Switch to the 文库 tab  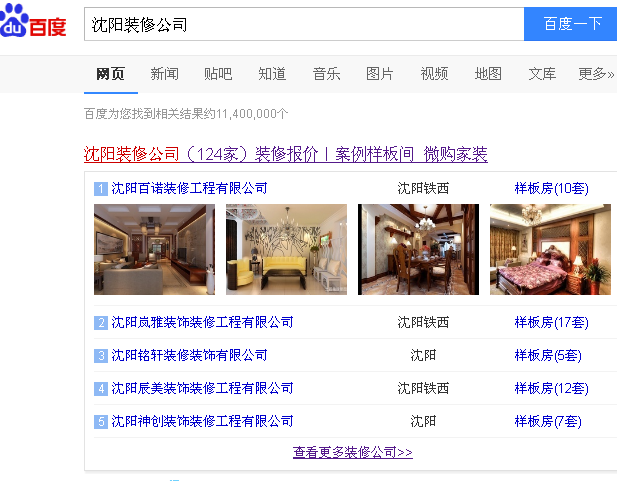click(x=542, y=74)
